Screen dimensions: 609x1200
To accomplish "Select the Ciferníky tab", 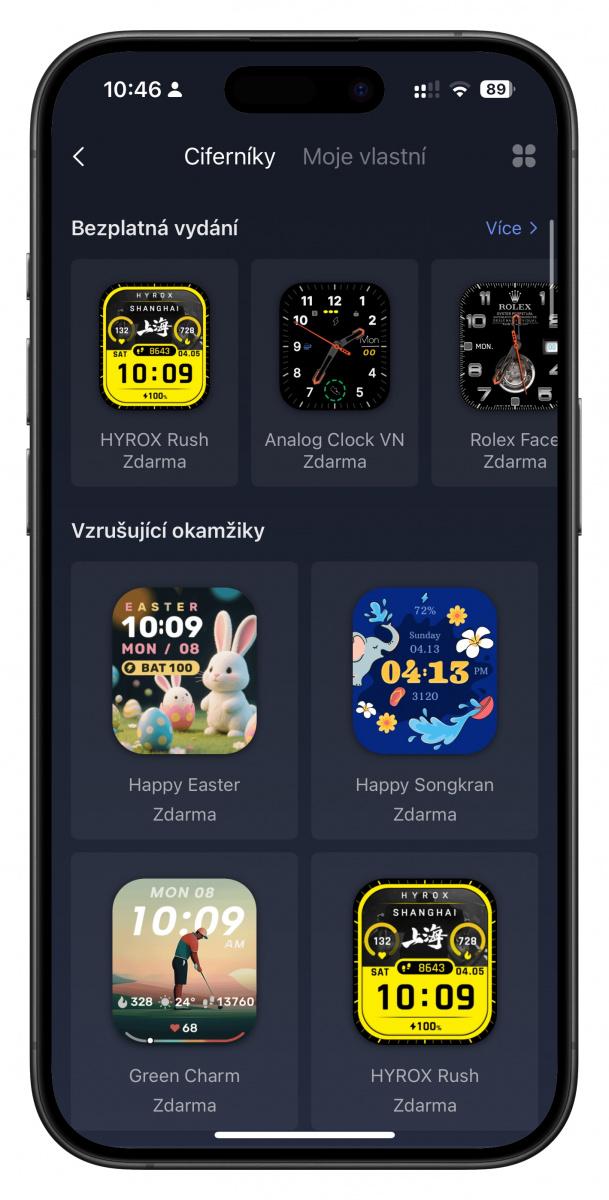I will (230, 156).
